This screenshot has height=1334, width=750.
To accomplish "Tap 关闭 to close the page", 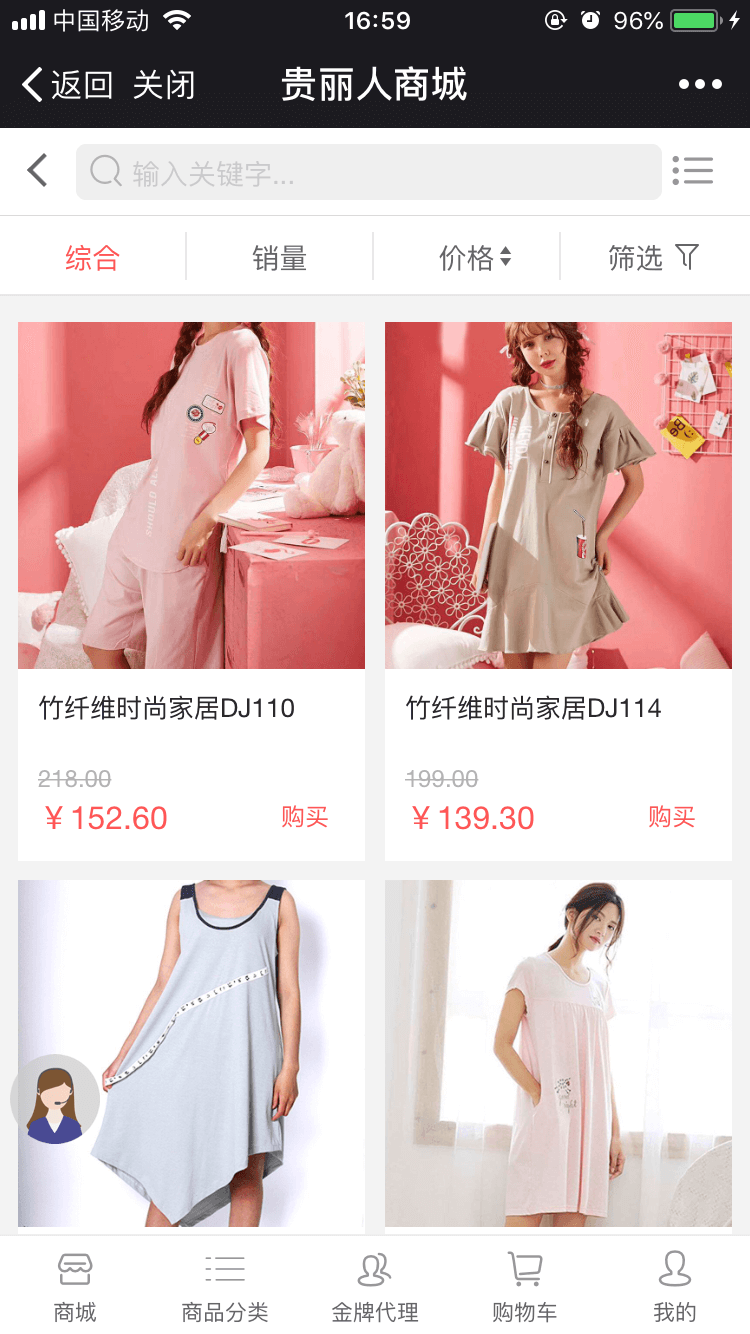I will (x=164, y=85).
